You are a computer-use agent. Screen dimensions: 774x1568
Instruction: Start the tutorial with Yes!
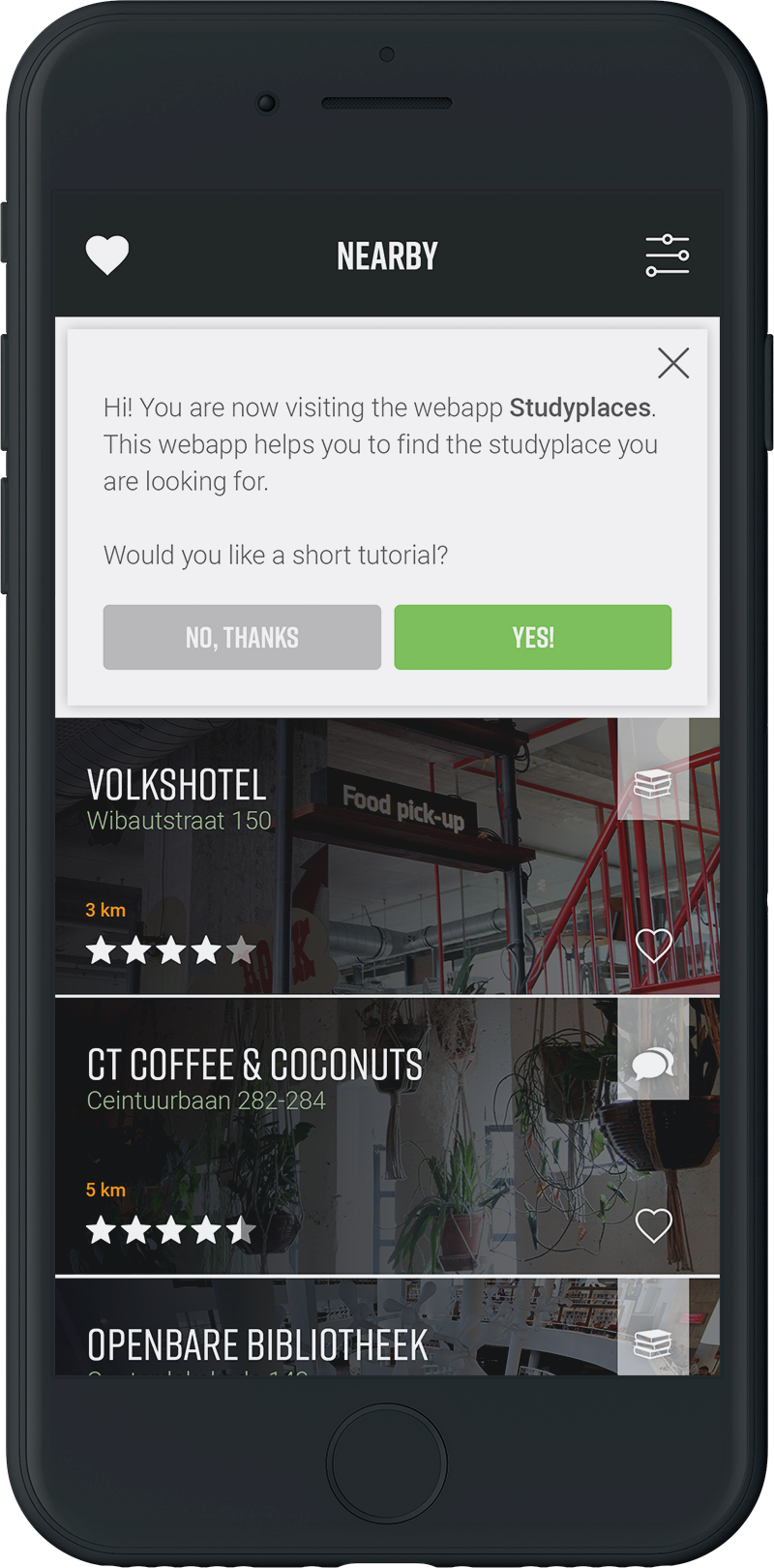tap(533, 637)
